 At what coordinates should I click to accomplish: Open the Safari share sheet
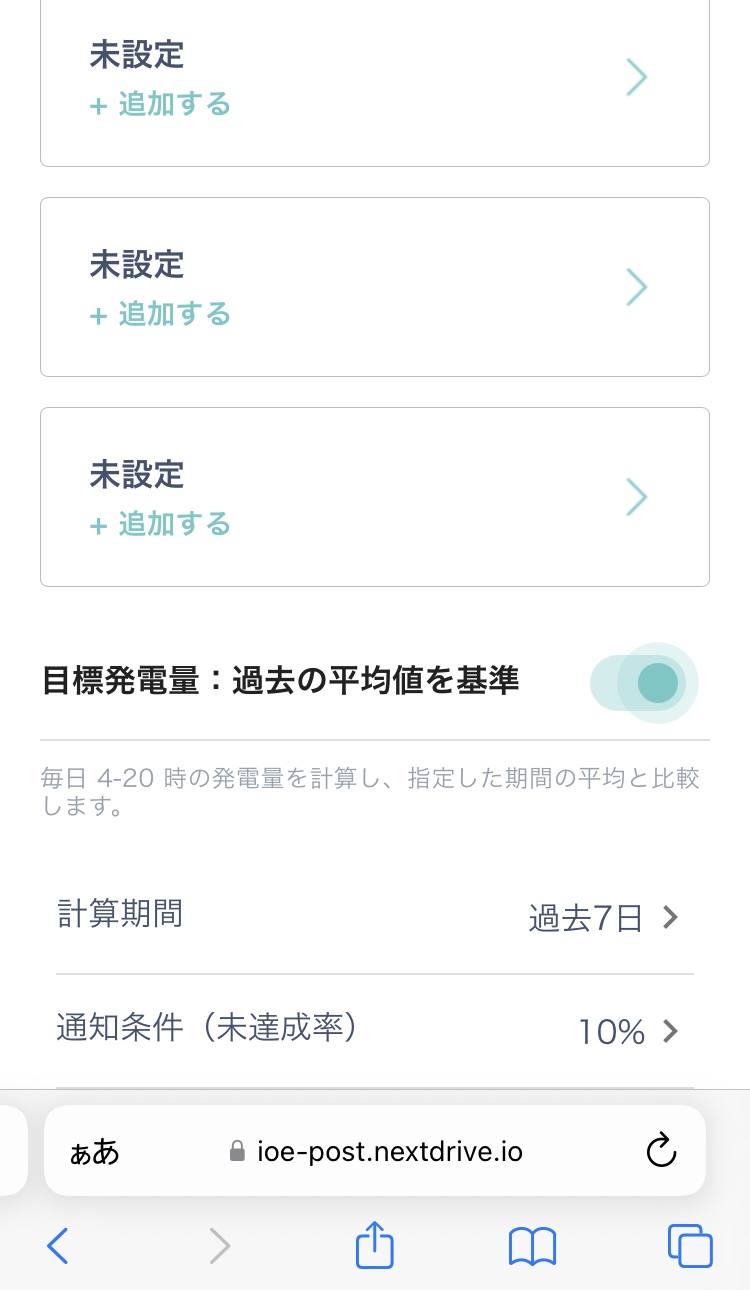pyautogui.click(x=375, y=1246)
